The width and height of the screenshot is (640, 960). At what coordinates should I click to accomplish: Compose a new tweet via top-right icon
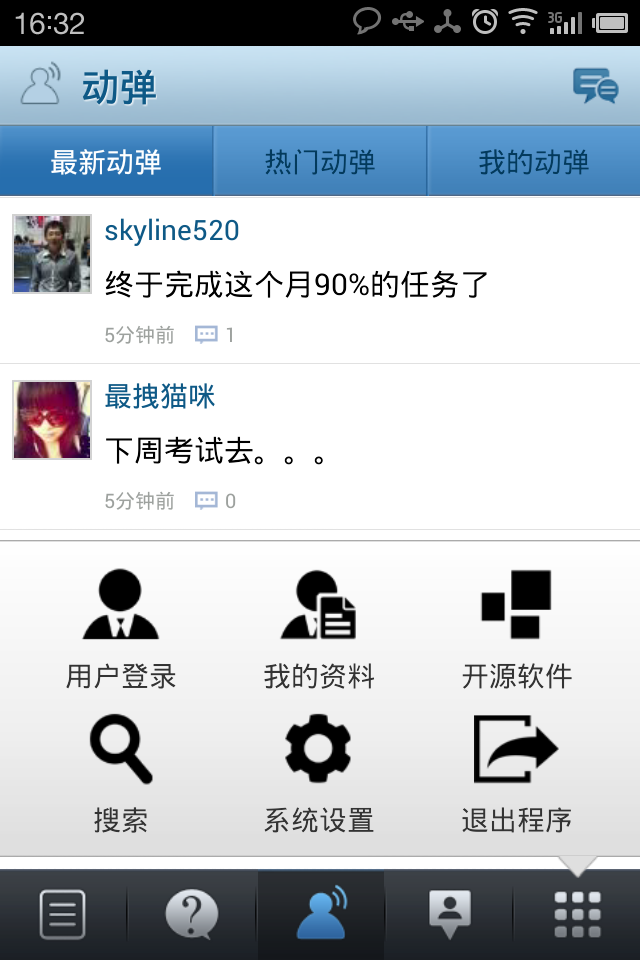[595, 86]
